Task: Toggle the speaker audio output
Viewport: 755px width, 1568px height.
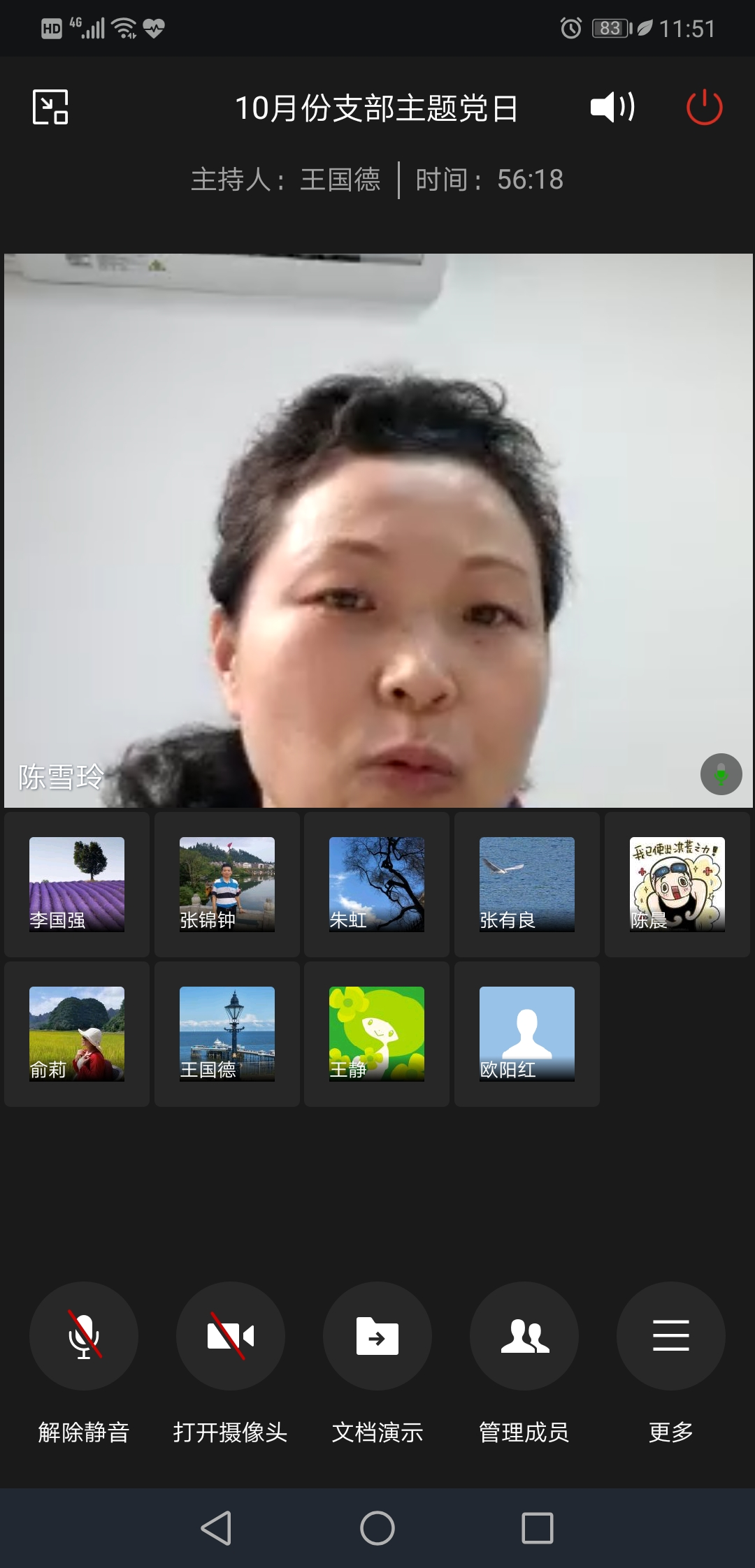Action: [612, 107]
